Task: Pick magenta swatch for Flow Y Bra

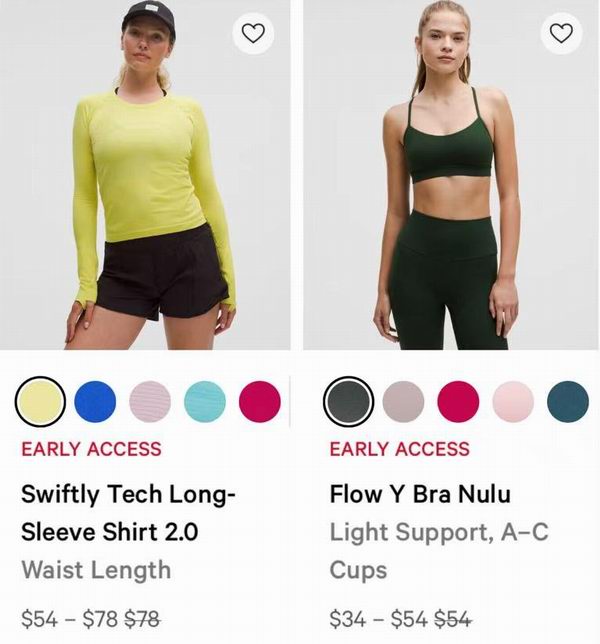Action: 458,401
